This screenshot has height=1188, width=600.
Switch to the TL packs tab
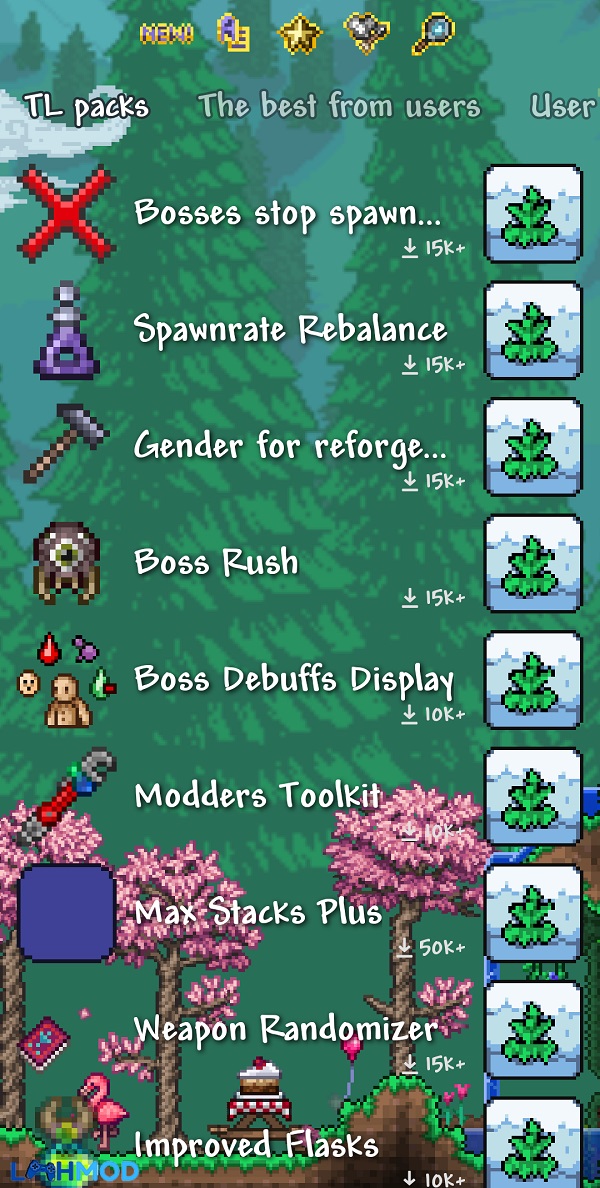click(87, 106)
